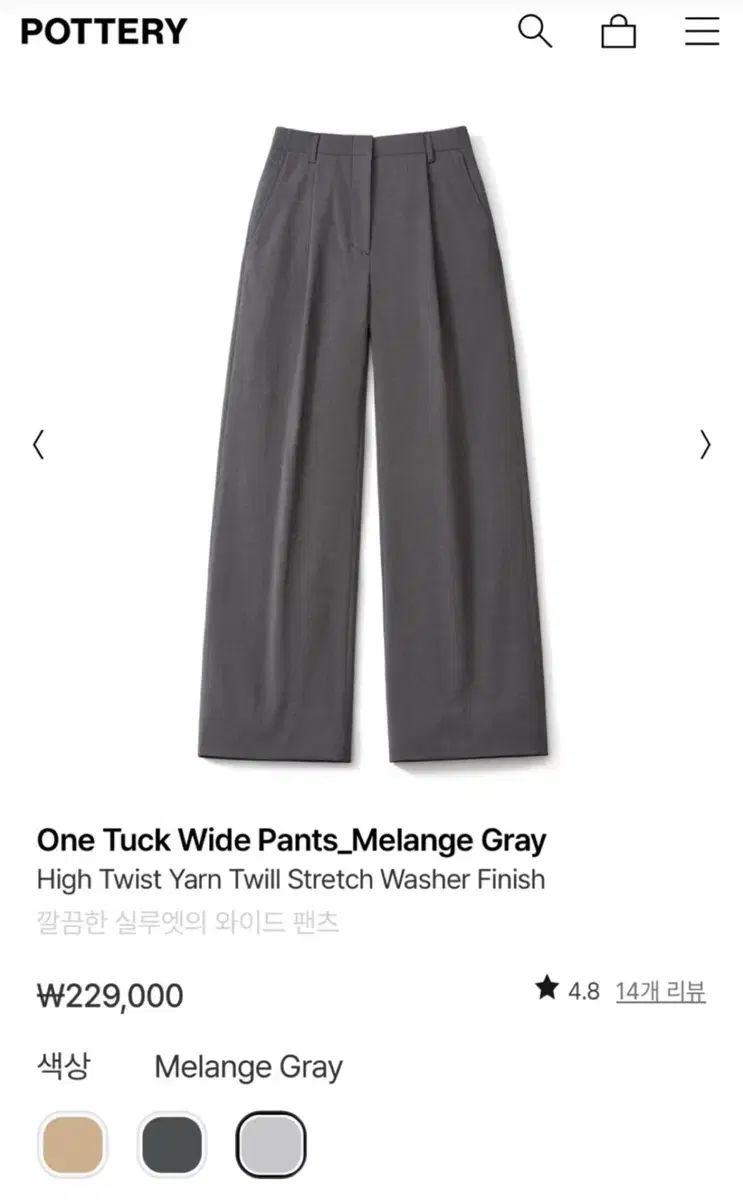The image size is (743, 1200).
Task: Choose the dark charcoal color swatch
Action: tap(172, 1146)
